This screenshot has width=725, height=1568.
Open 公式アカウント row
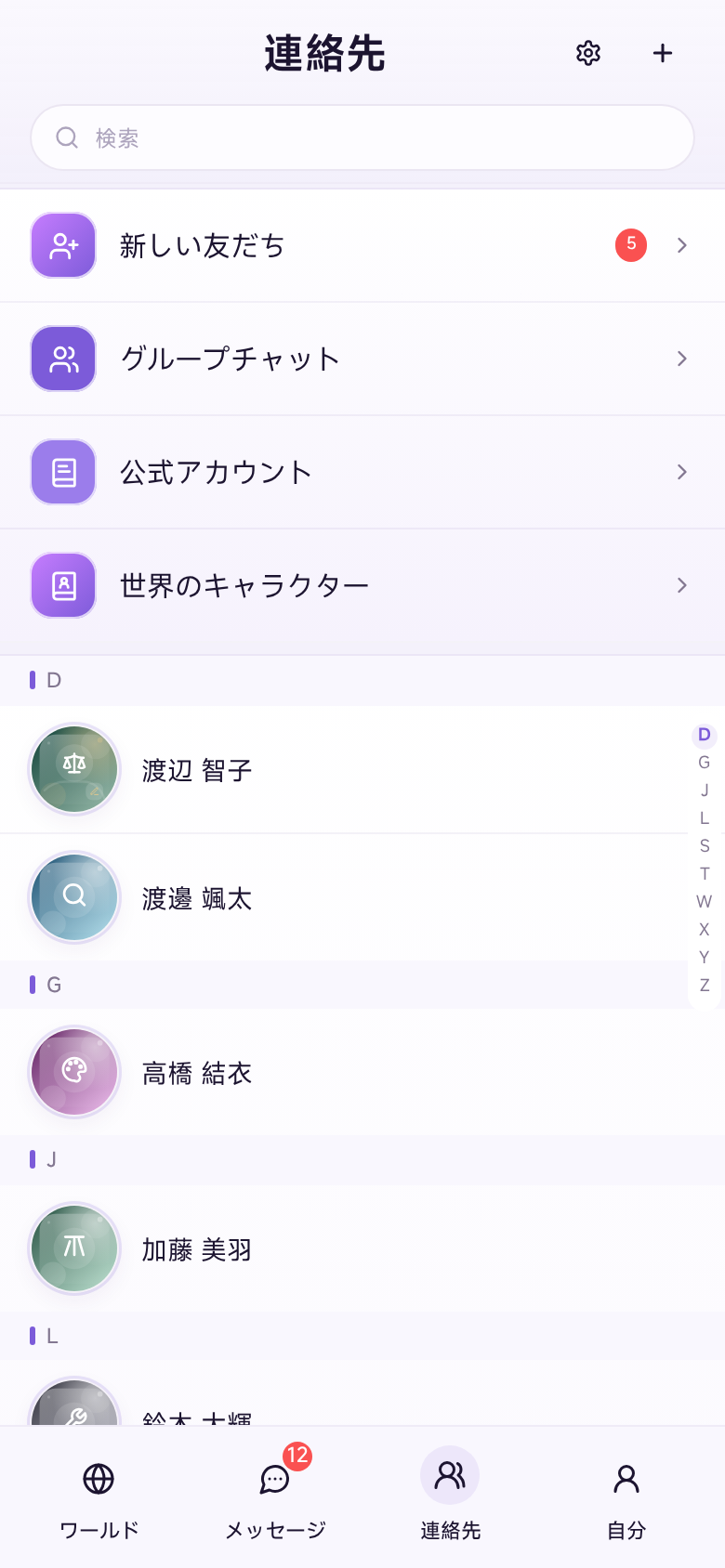[362, 472]
